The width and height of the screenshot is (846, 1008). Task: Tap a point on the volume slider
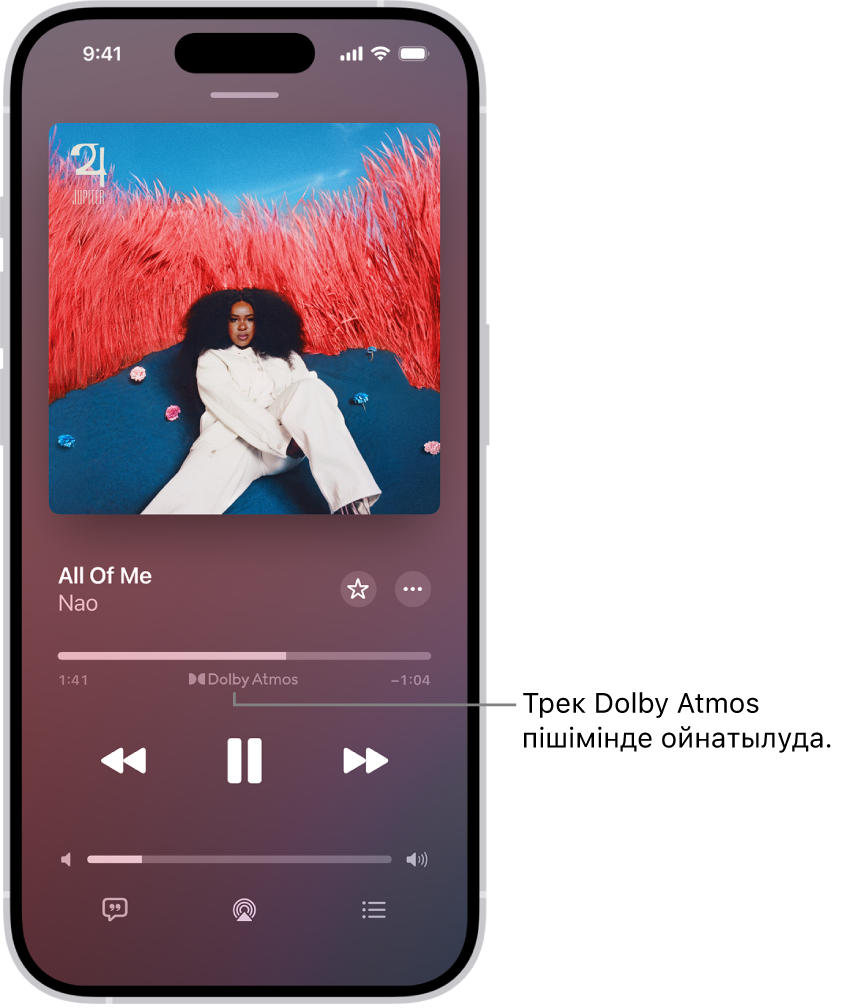pyautogui.click(x=240, y=859)
